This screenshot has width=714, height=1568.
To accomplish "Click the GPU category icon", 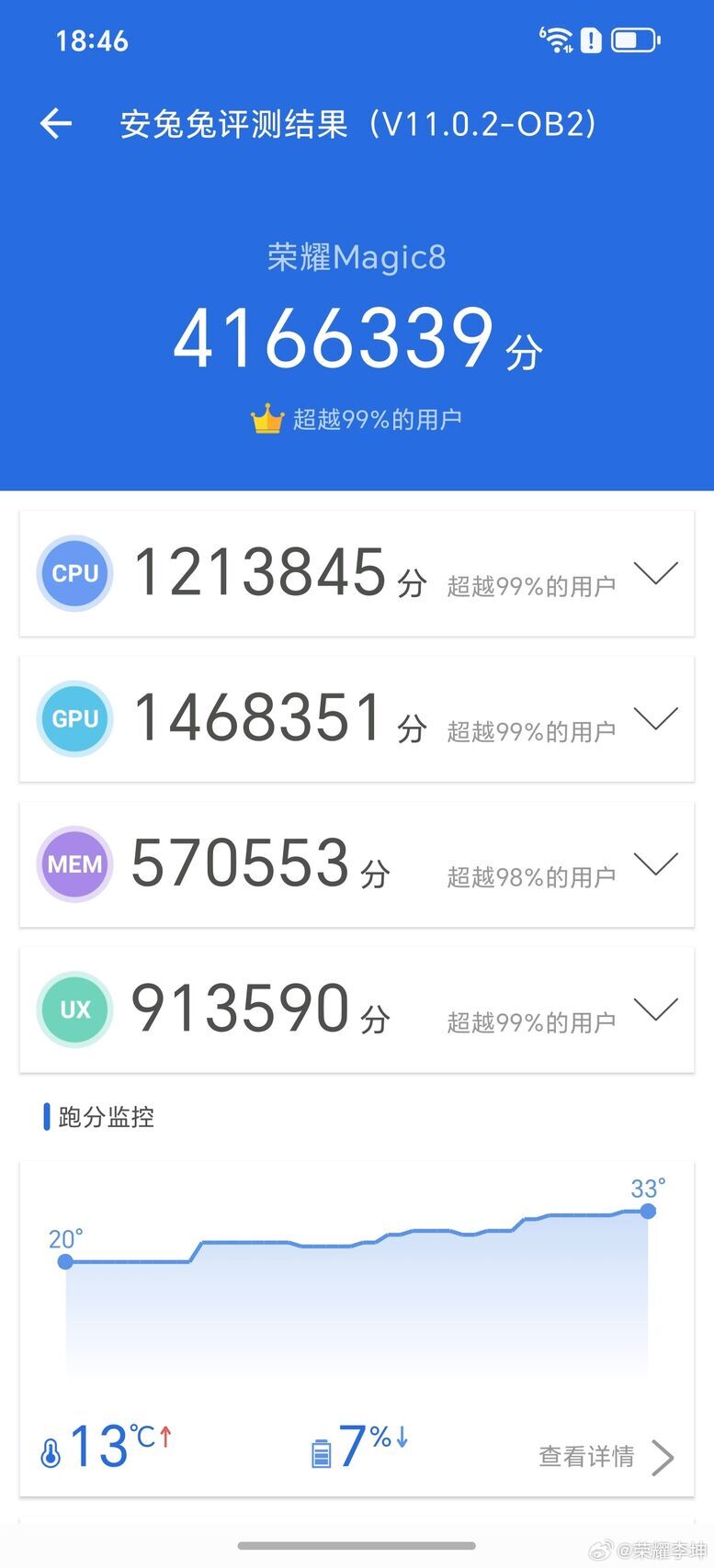I will pos(74,718).
